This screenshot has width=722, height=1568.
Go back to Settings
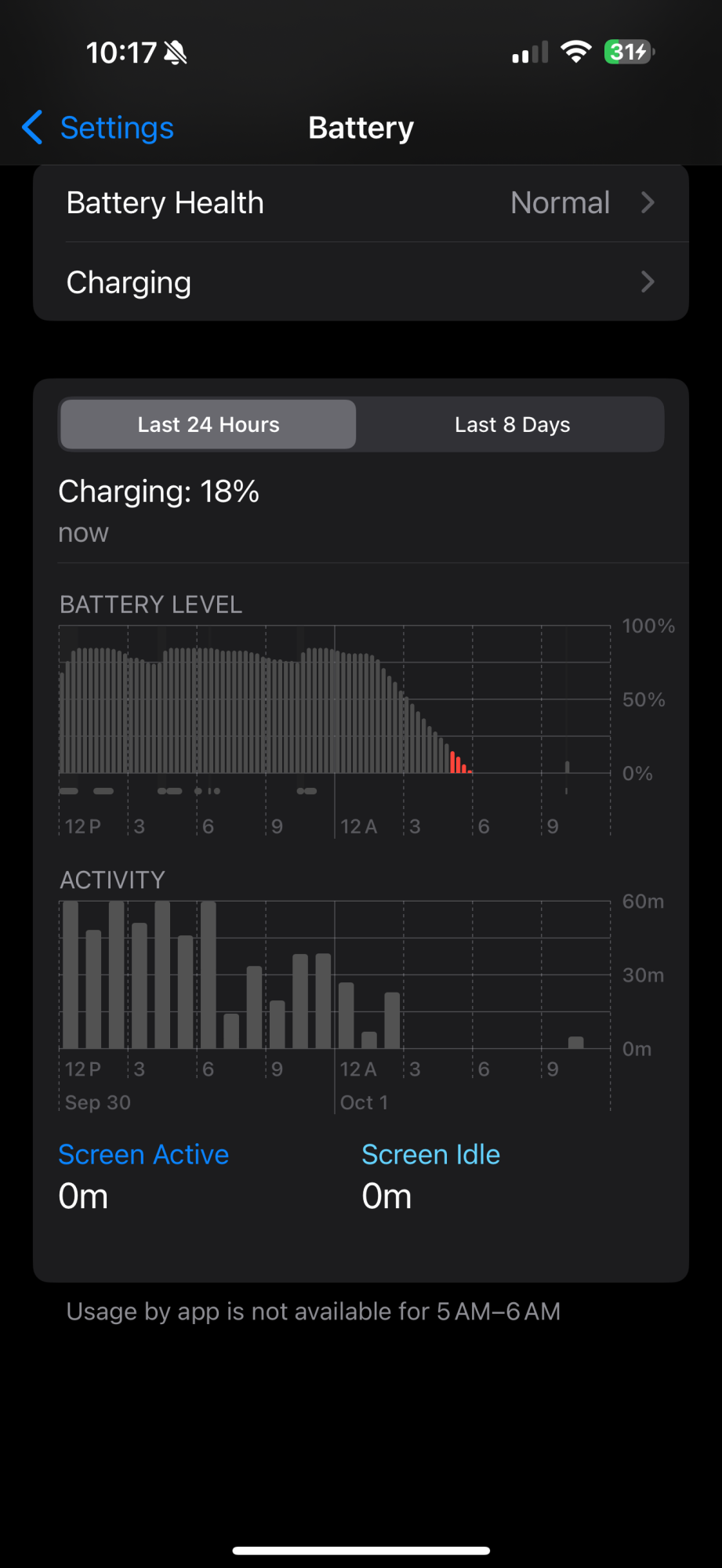click(98, 128)
